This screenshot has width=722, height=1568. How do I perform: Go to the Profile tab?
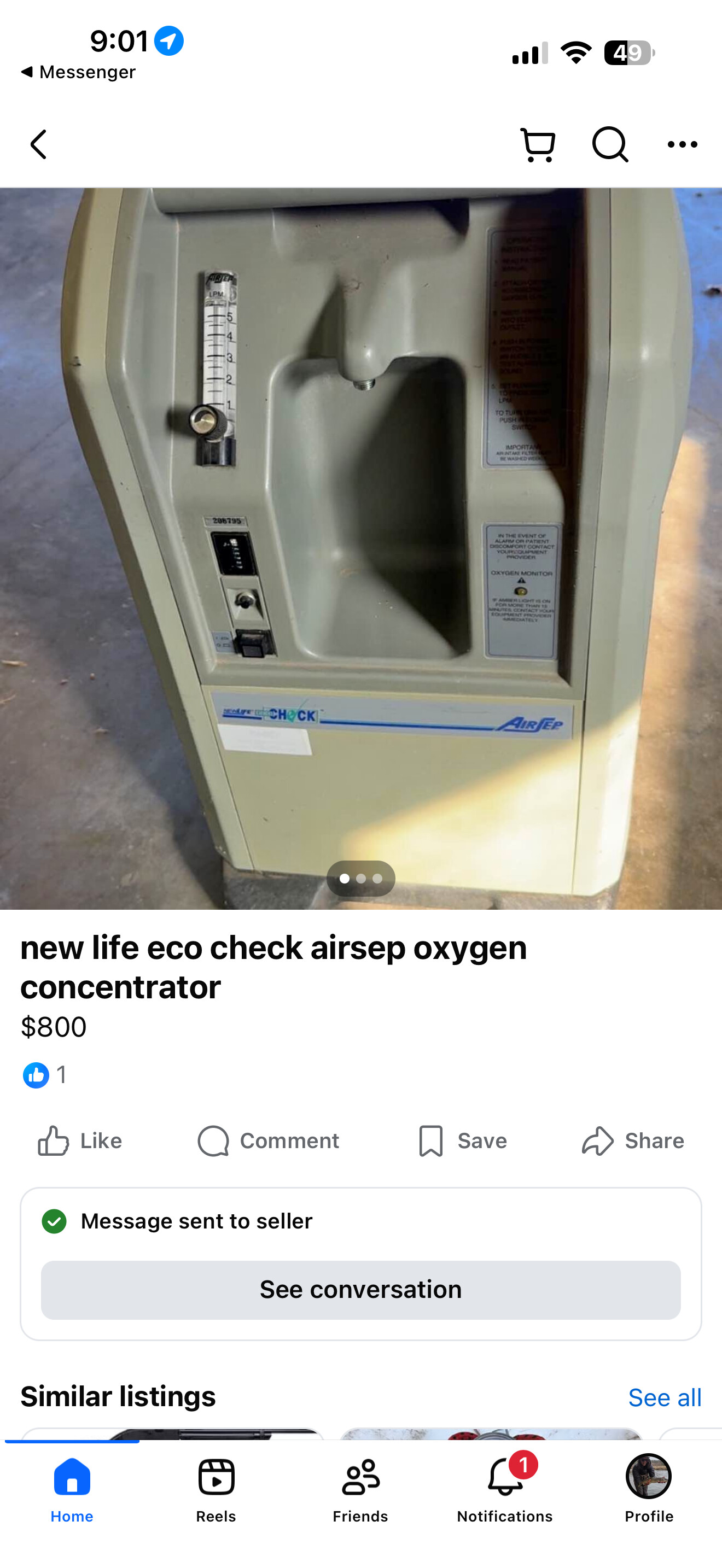649,1488
